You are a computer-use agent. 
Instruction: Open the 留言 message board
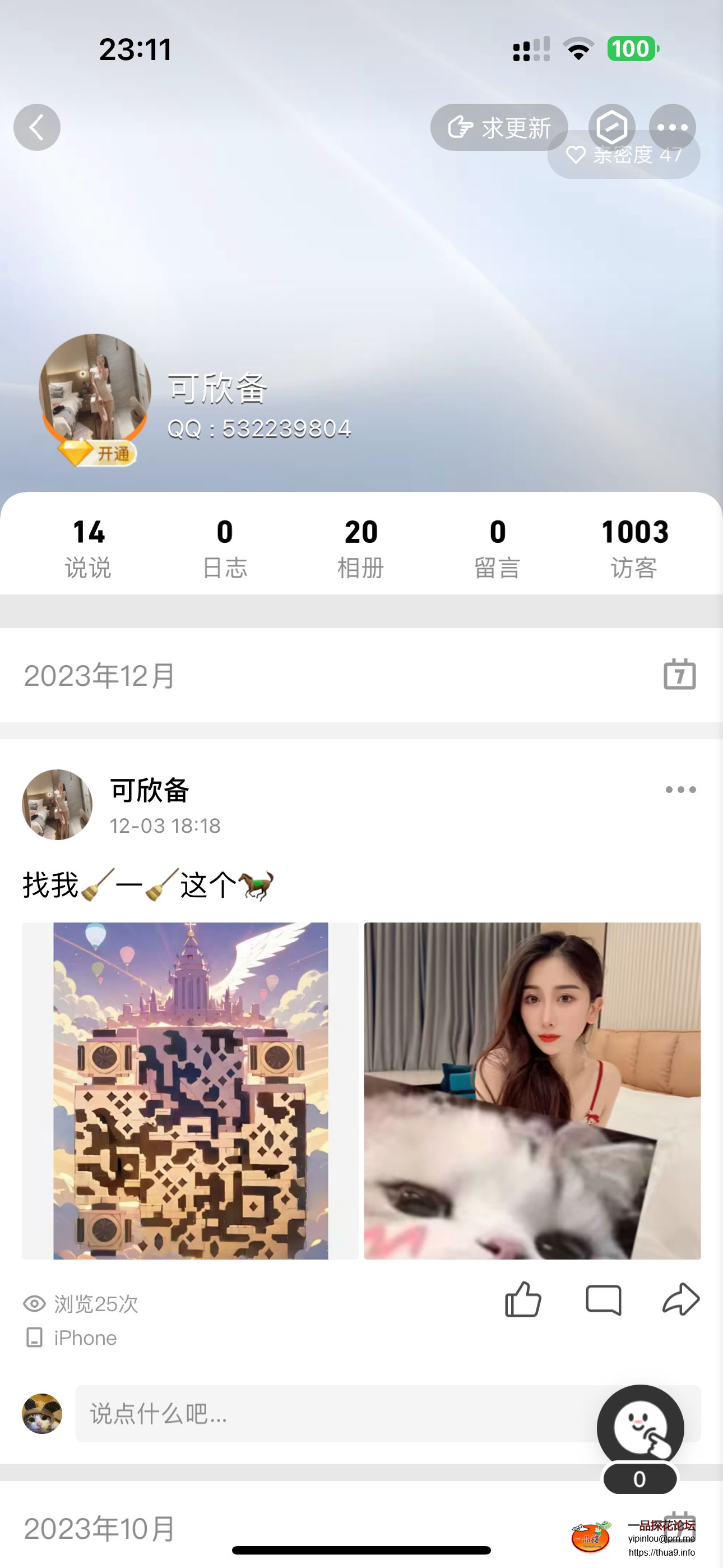(x=497, y=547)
